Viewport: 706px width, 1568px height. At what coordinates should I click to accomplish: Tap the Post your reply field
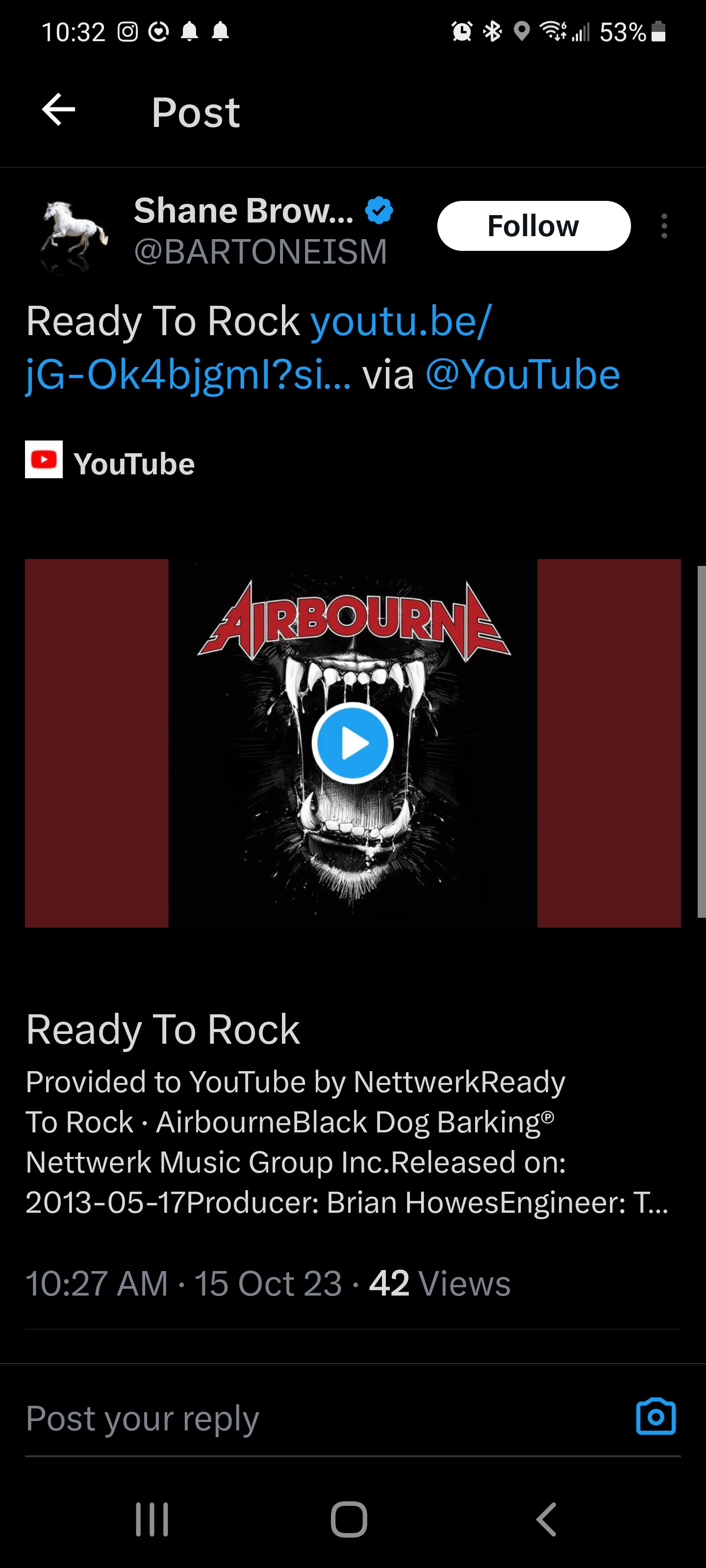point(304,1419)
